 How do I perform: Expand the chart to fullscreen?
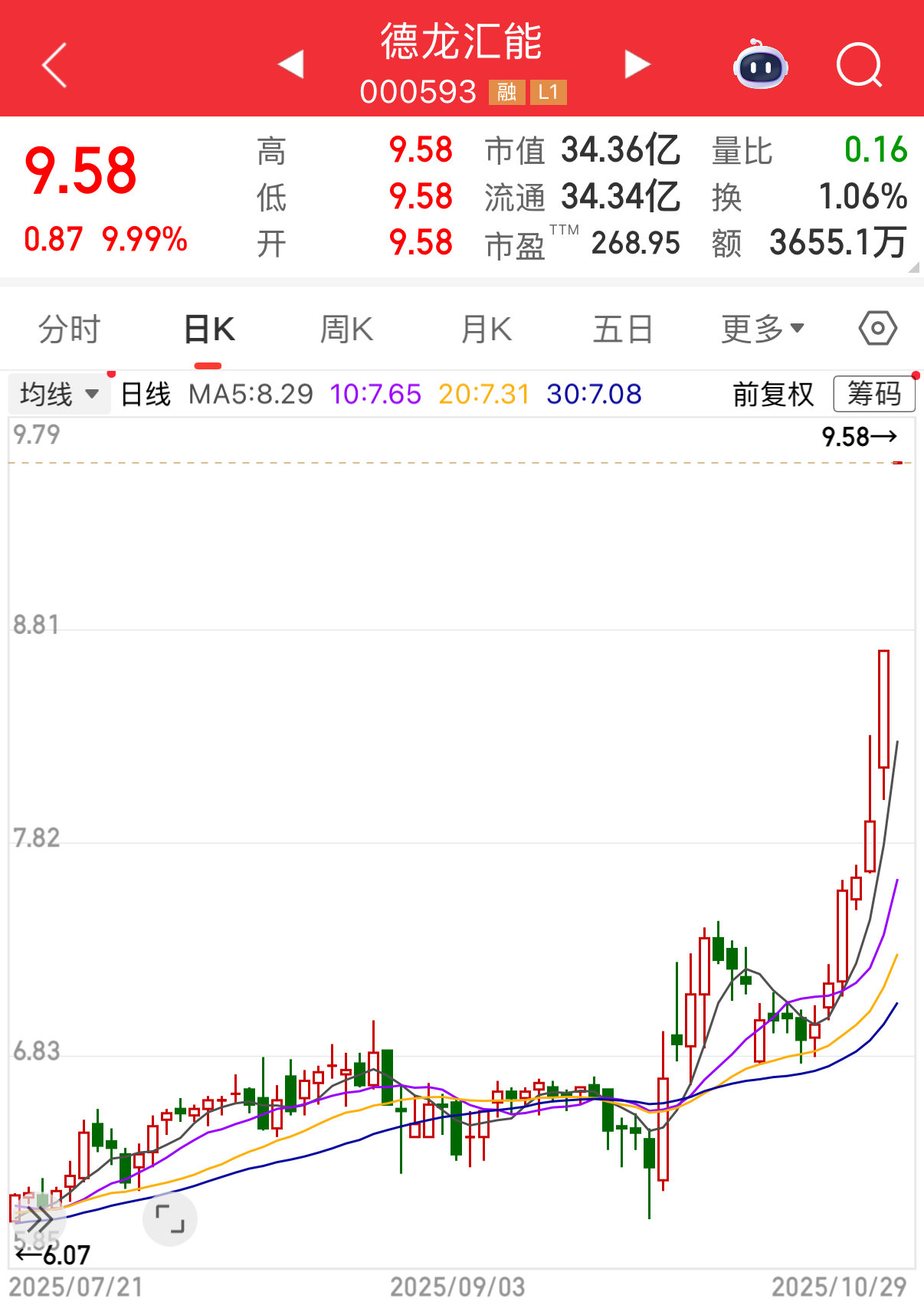(170, 1218)
